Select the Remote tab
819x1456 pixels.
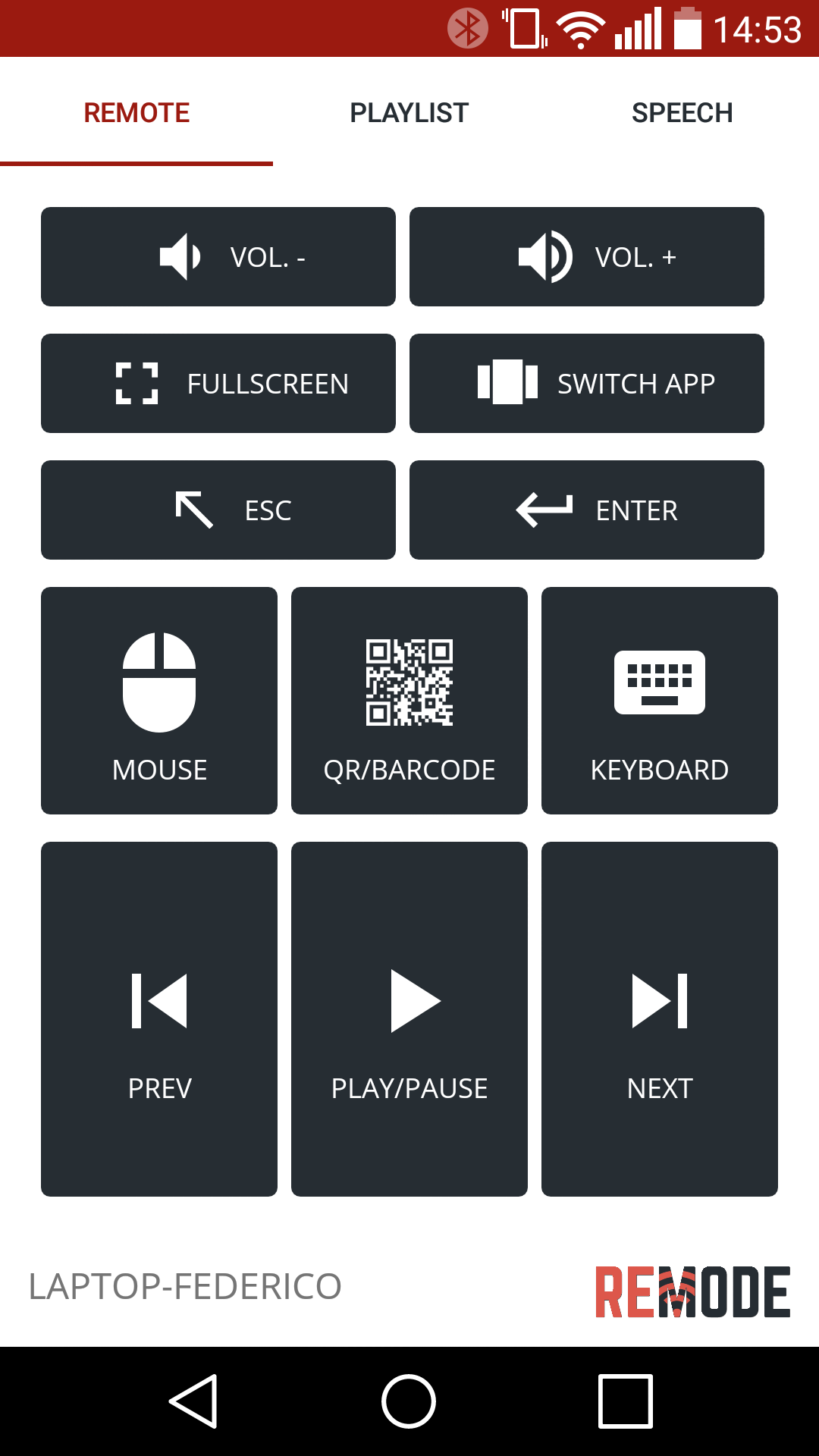tap(136, 112)
